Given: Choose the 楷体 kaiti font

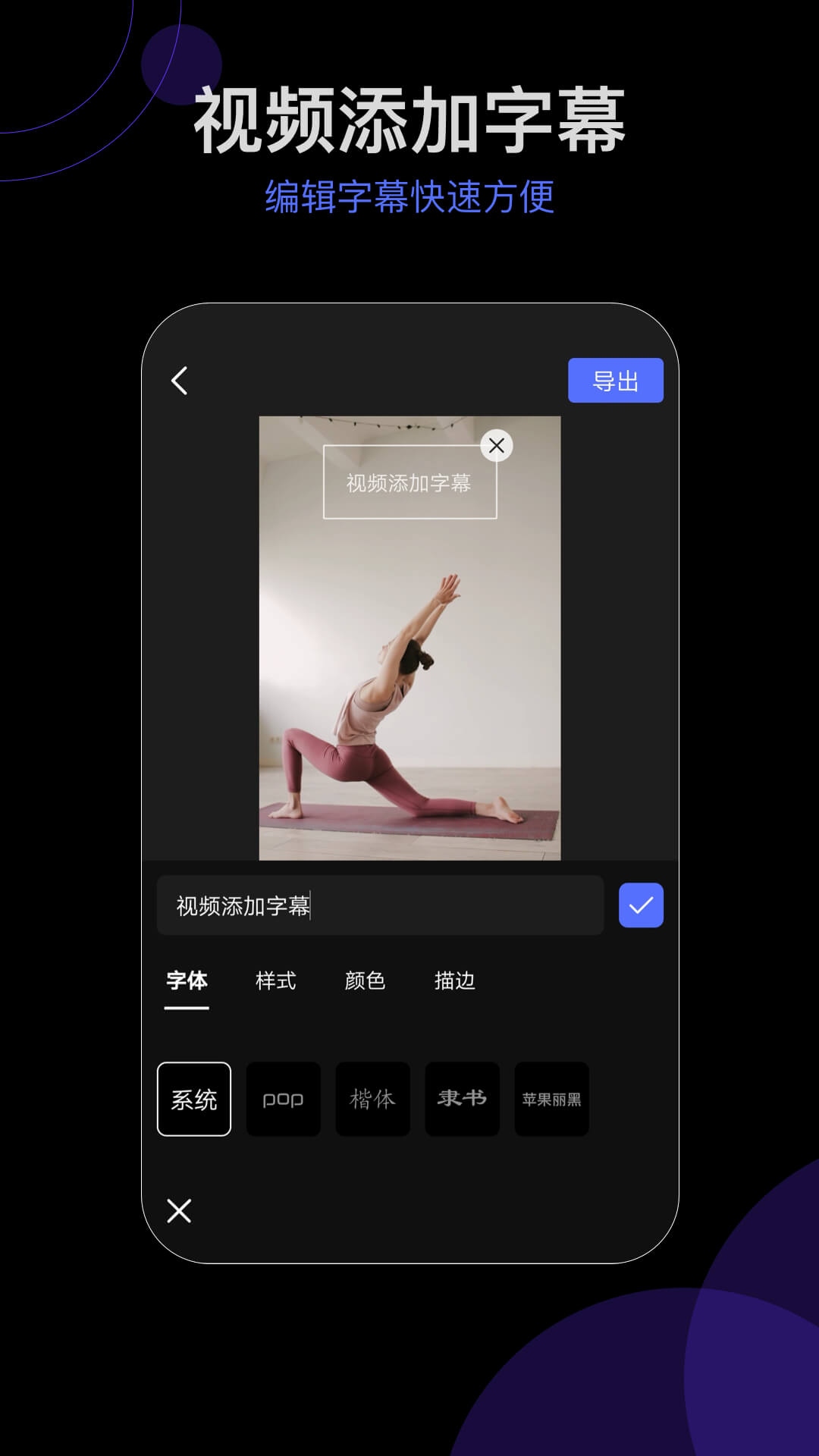Looking at the screenshot, I should 372,1099.
